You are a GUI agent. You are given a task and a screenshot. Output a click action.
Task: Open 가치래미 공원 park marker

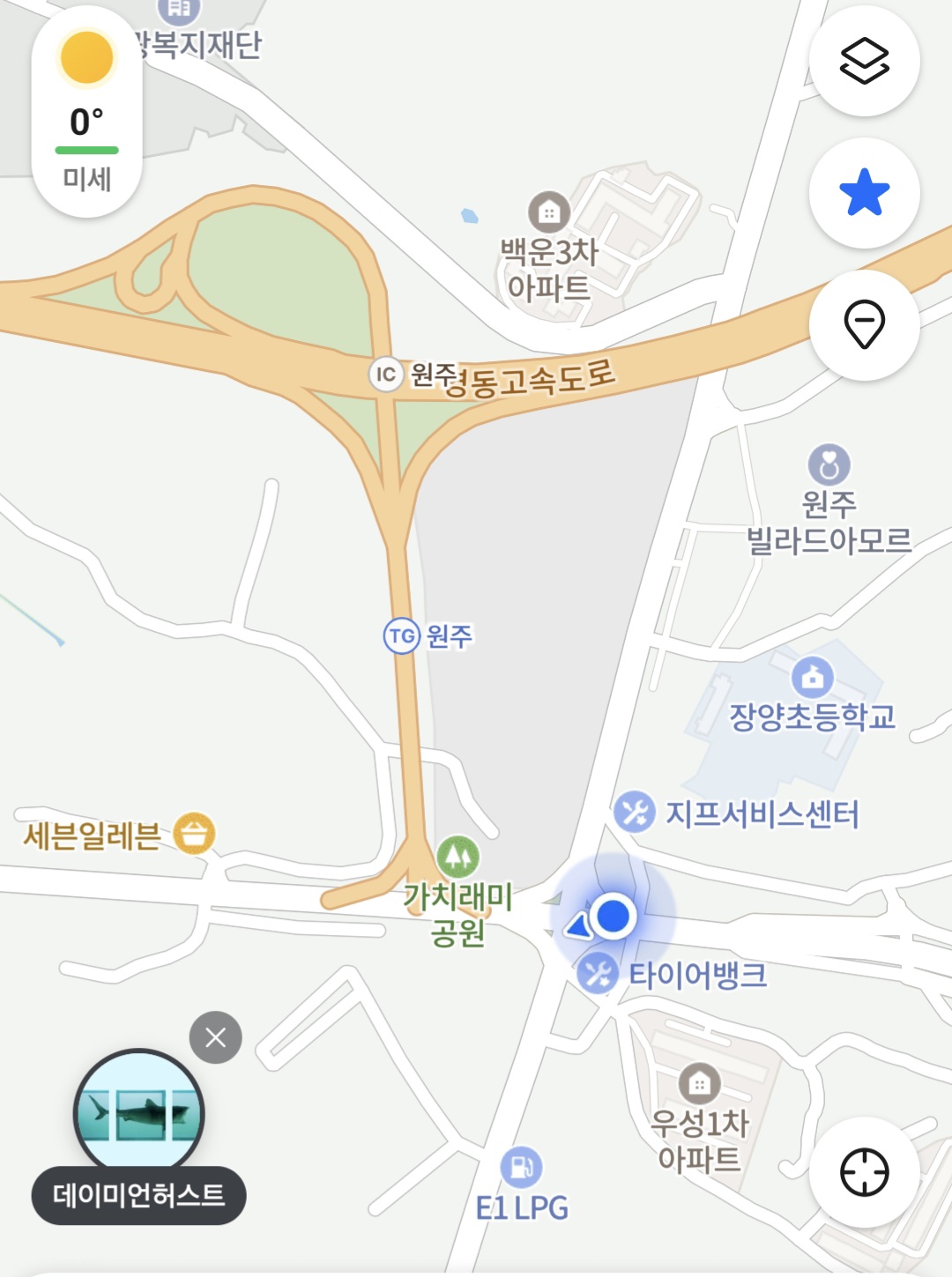[457, 857]
